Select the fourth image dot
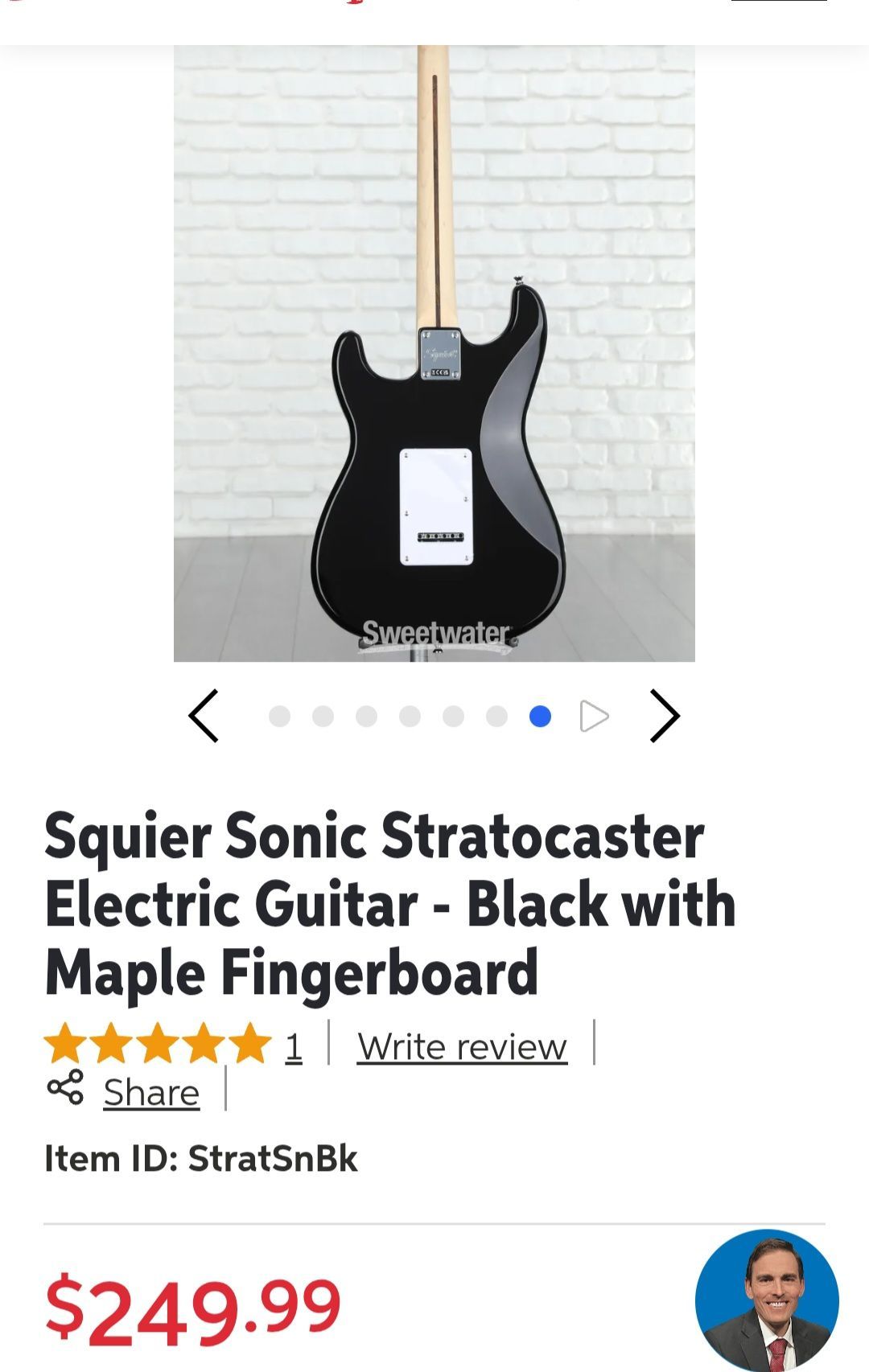The width and height of the screenshot is (869, 1372). 410,716
